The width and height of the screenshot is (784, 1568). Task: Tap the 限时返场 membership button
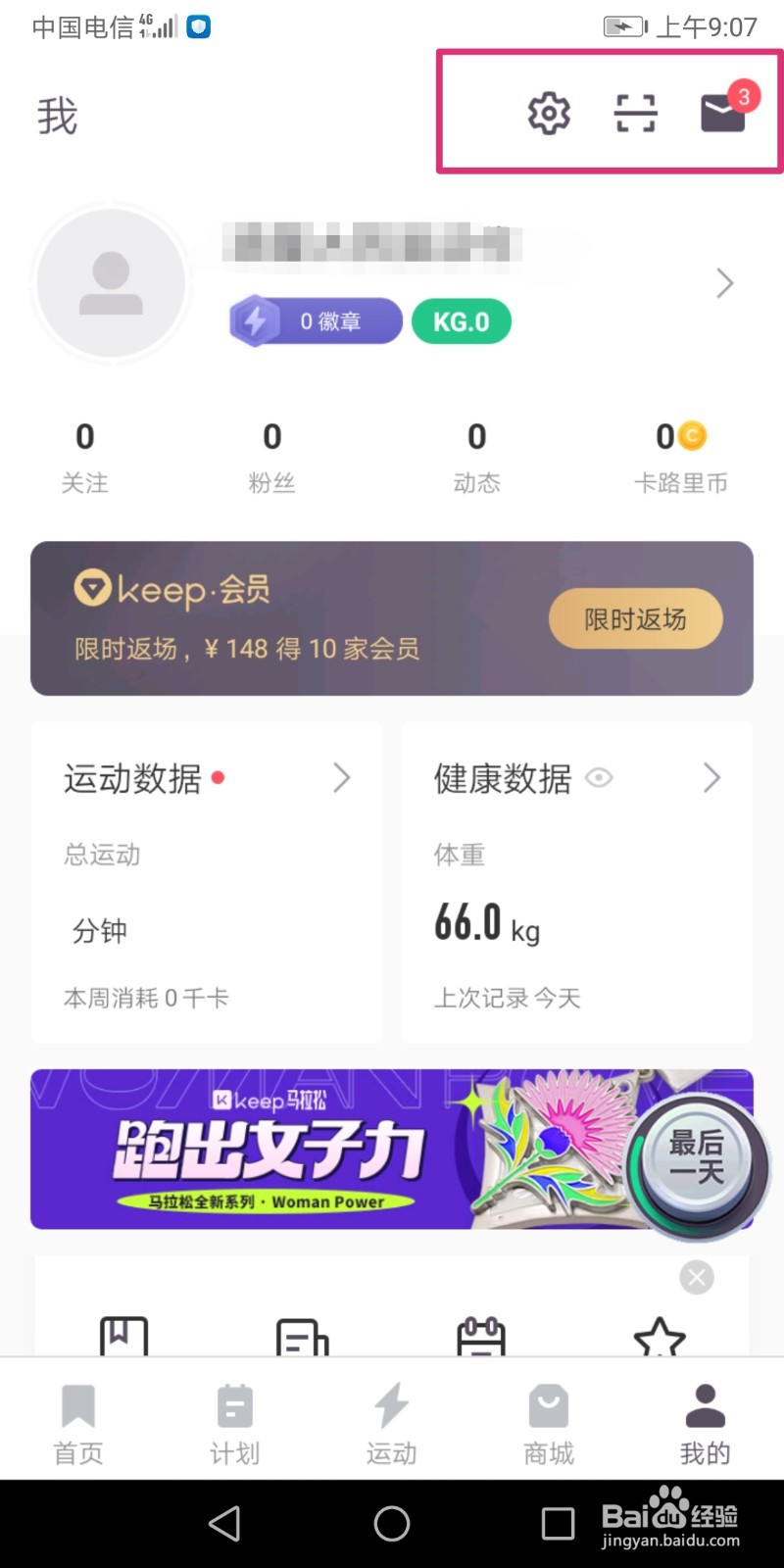click(x=635, y=618)
